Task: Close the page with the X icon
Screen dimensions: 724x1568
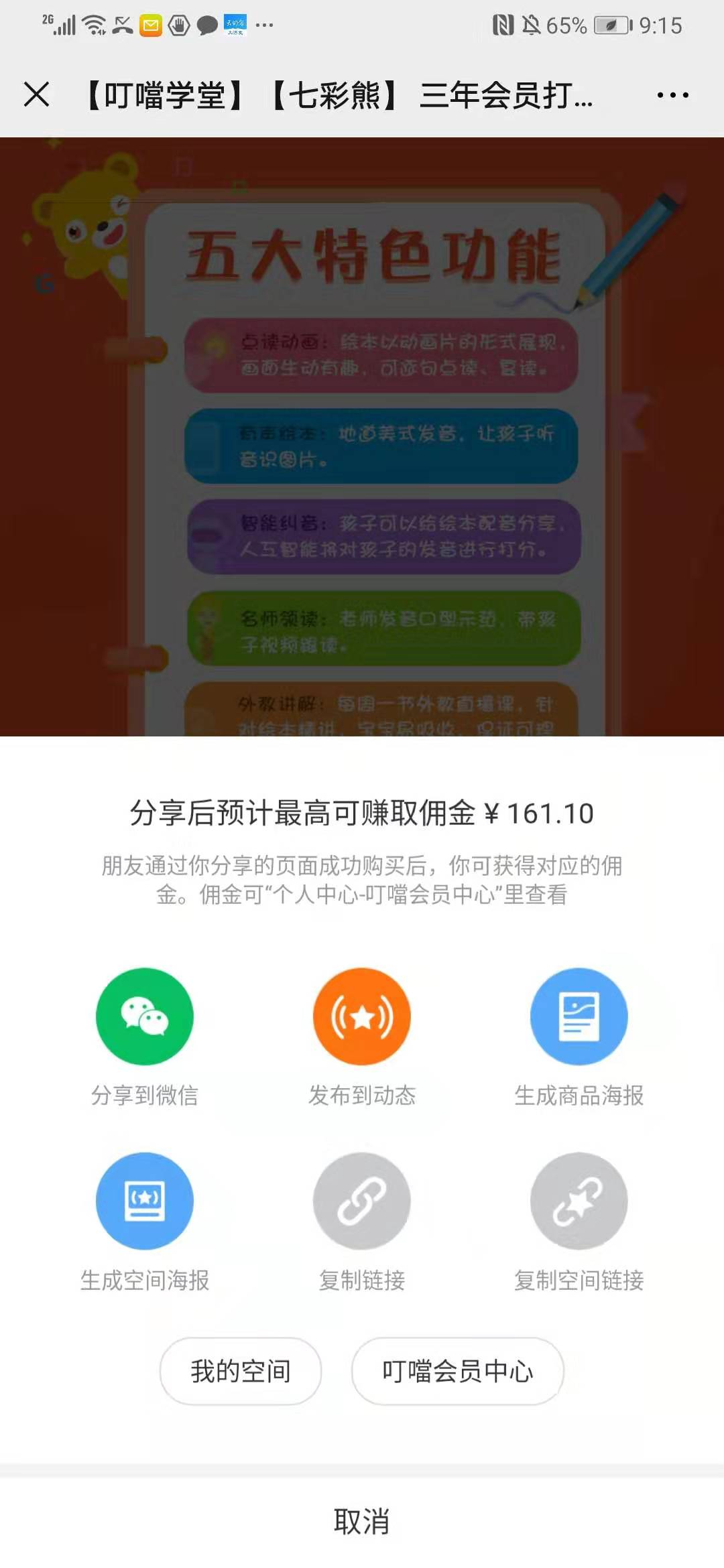Action: [x=37, y=94]
